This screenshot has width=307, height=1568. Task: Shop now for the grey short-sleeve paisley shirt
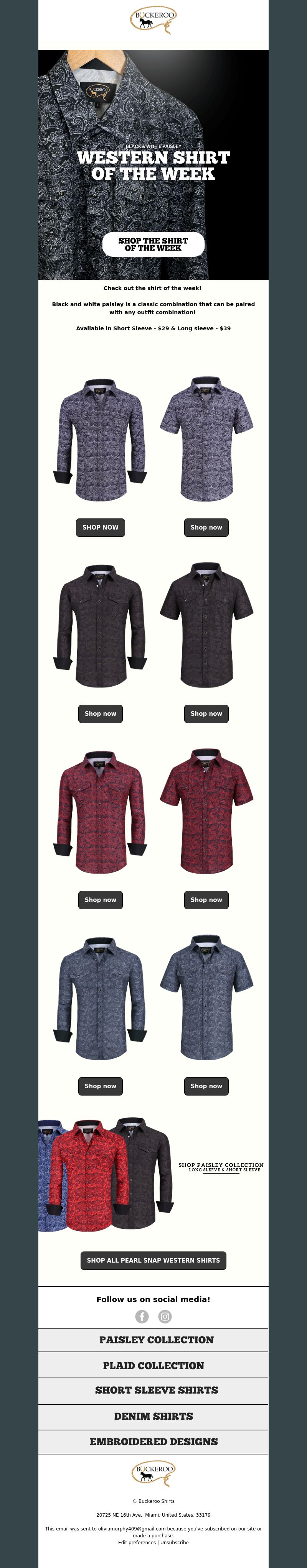(x=206, y=527)
